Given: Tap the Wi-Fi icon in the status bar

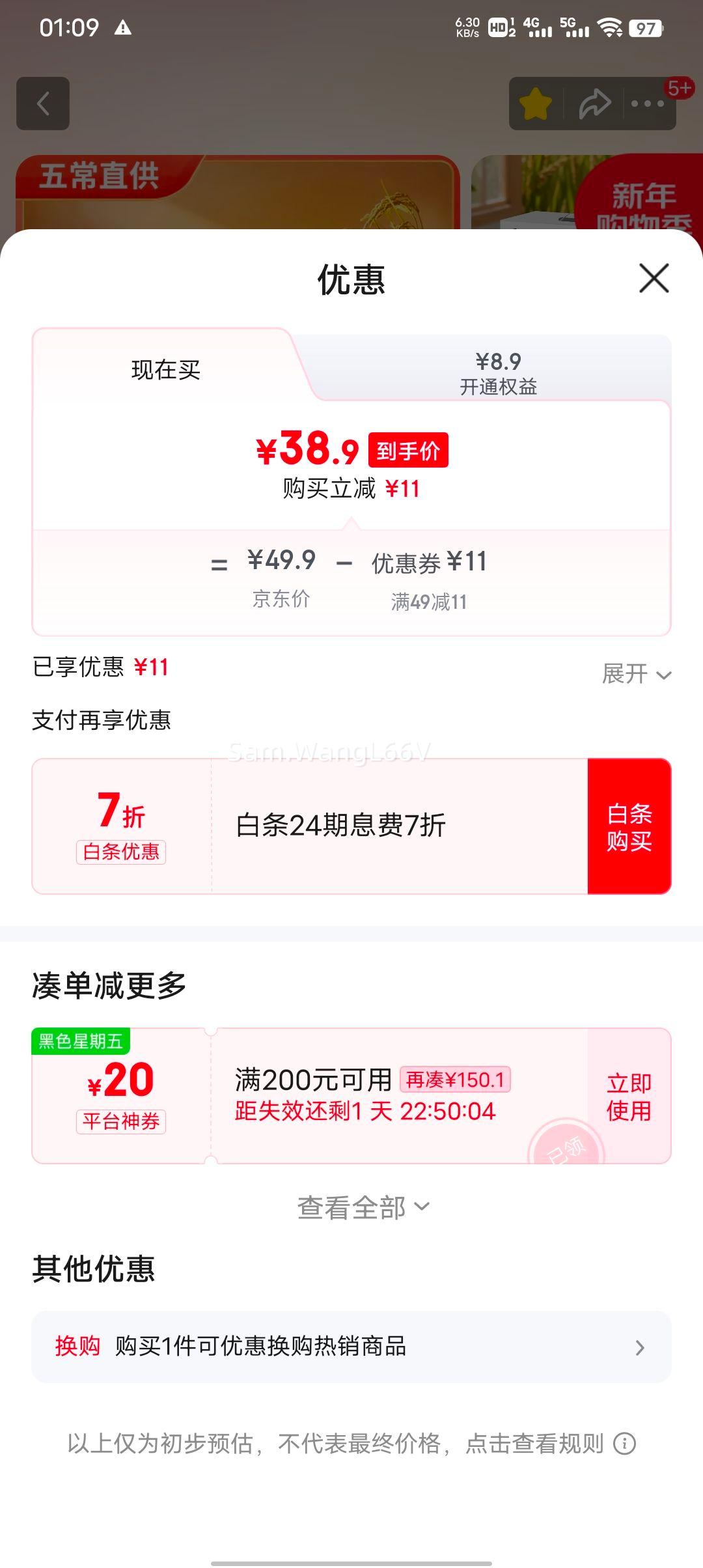Looking at the screenshot, I should pos(609,27).
